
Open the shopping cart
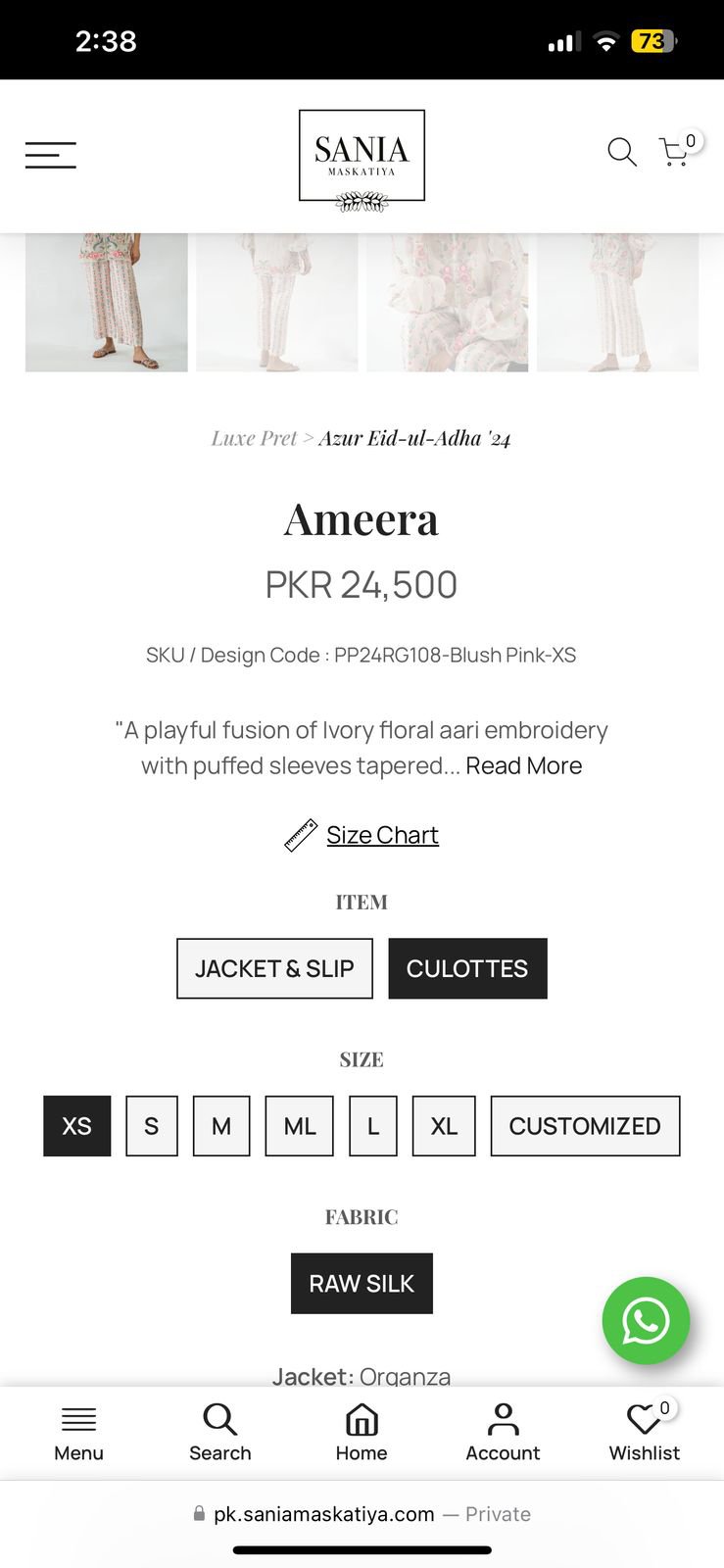pyautogui.click(x=675, y=152)
